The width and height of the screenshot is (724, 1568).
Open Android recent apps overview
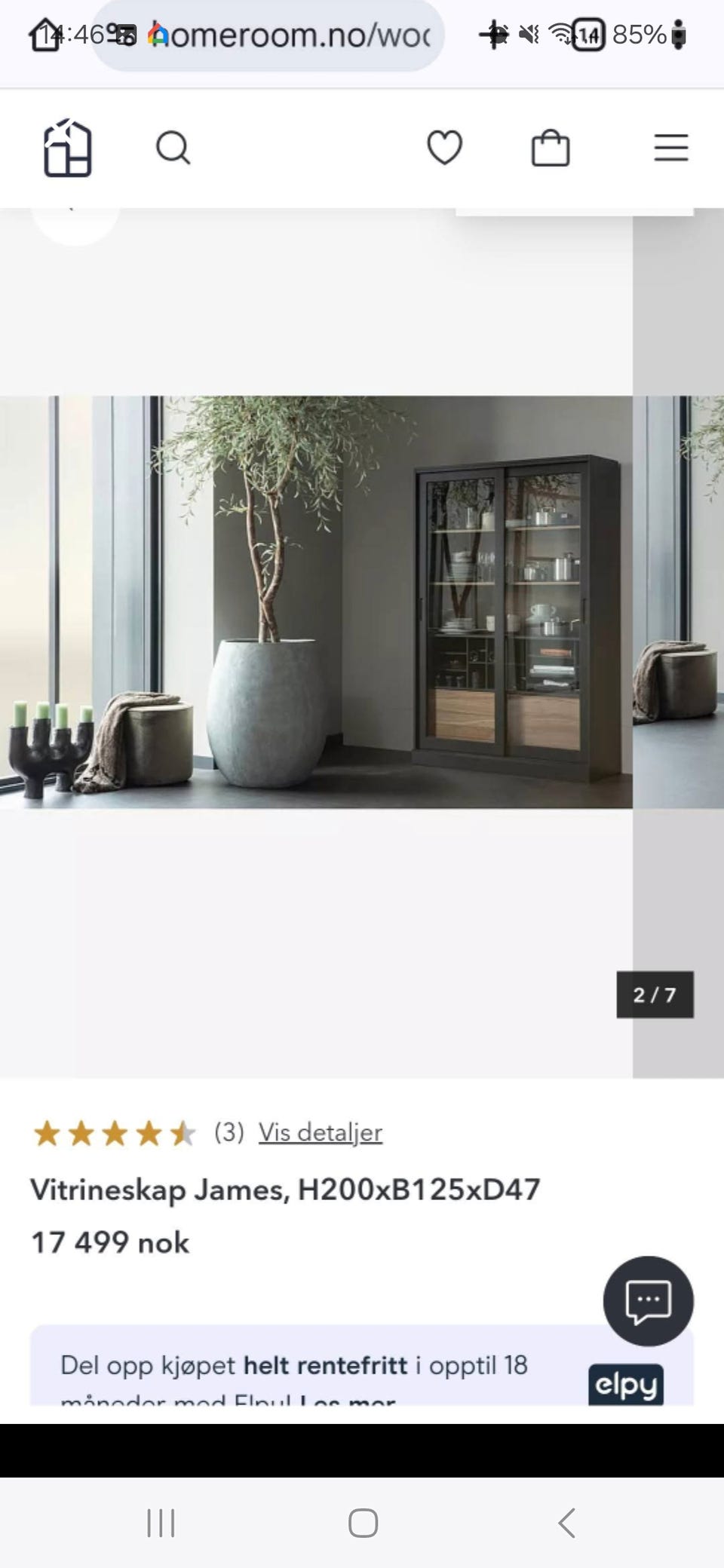point(161,1521)
